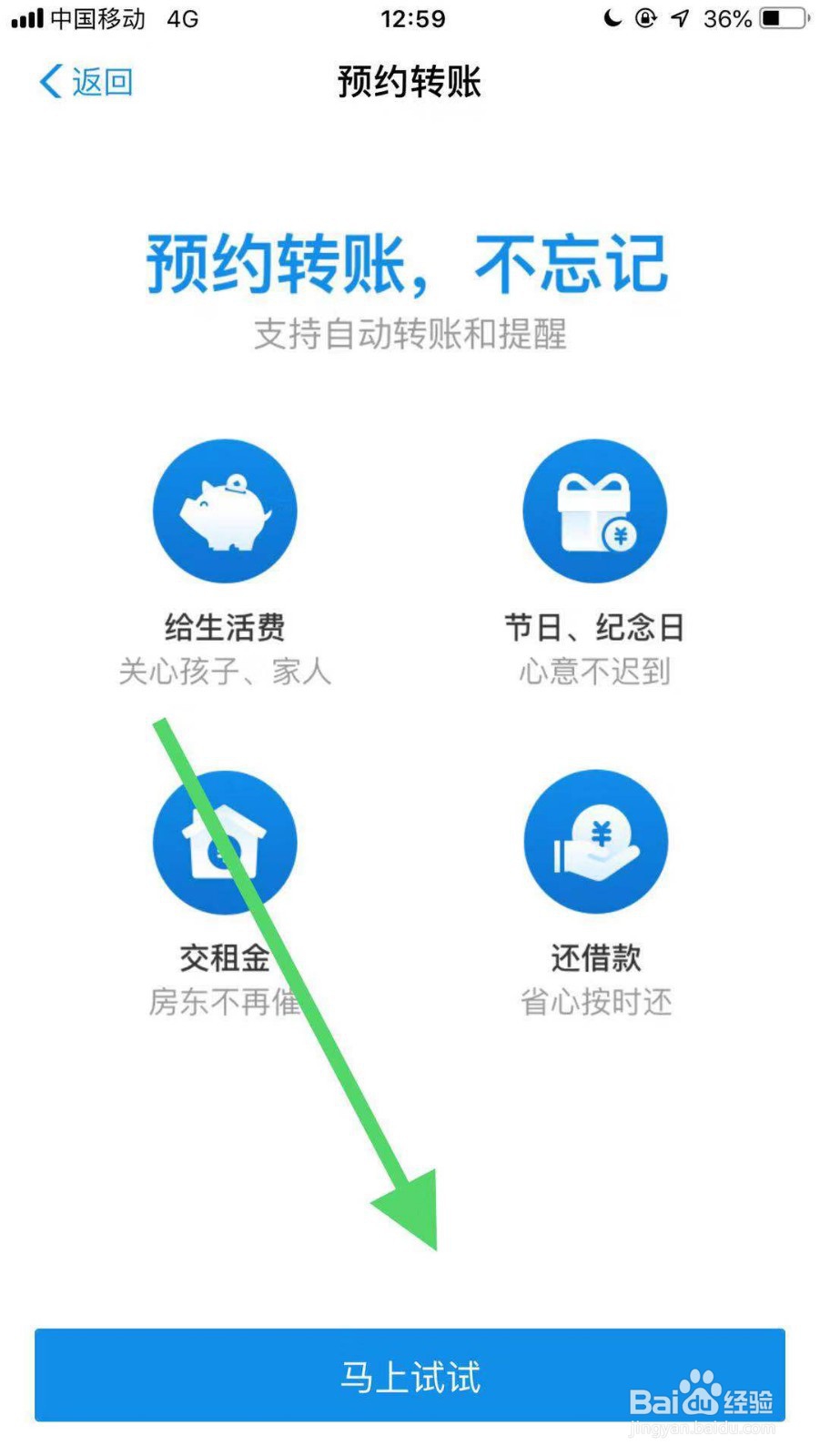Viewport: 820px width, 1456px height.
Task: Tap the subtitle 支持自动转账和提醒
Action: point(410,337)
